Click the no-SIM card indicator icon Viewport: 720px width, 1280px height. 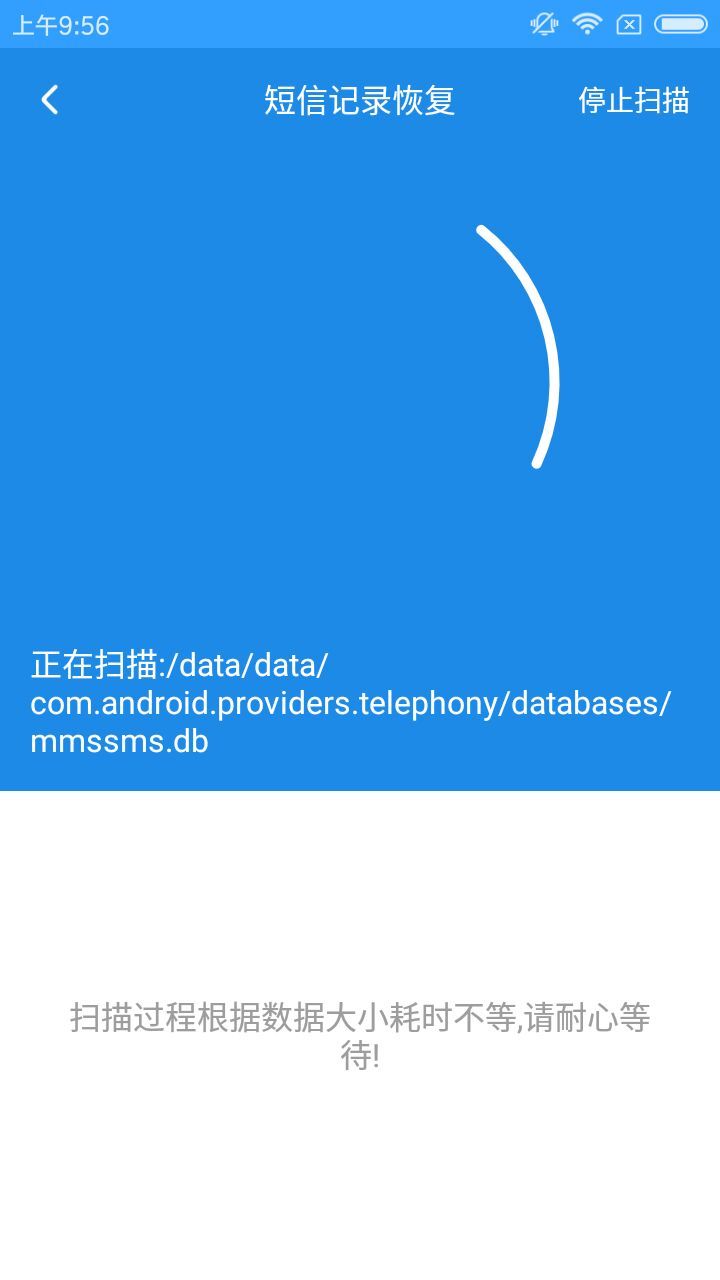[x=630, y=24]
